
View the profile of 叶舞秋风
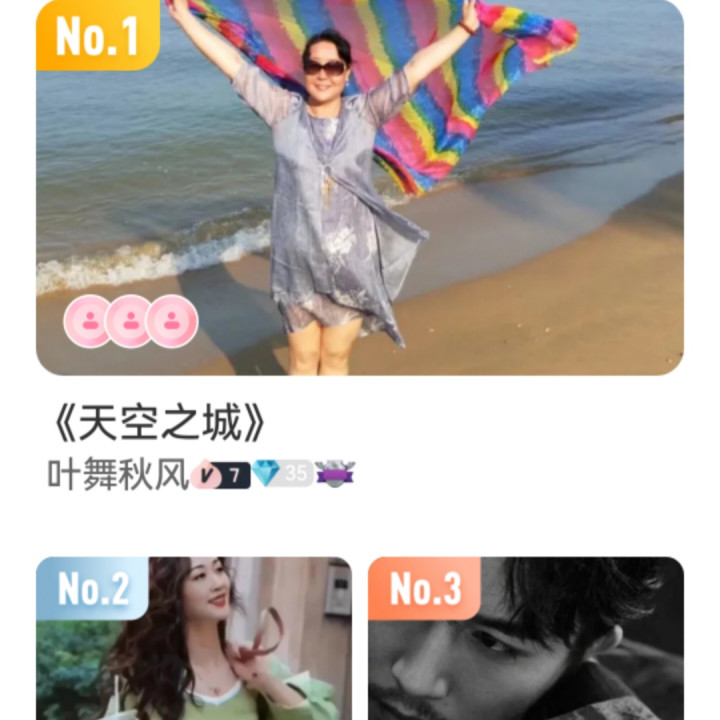(x=118, y=475)
